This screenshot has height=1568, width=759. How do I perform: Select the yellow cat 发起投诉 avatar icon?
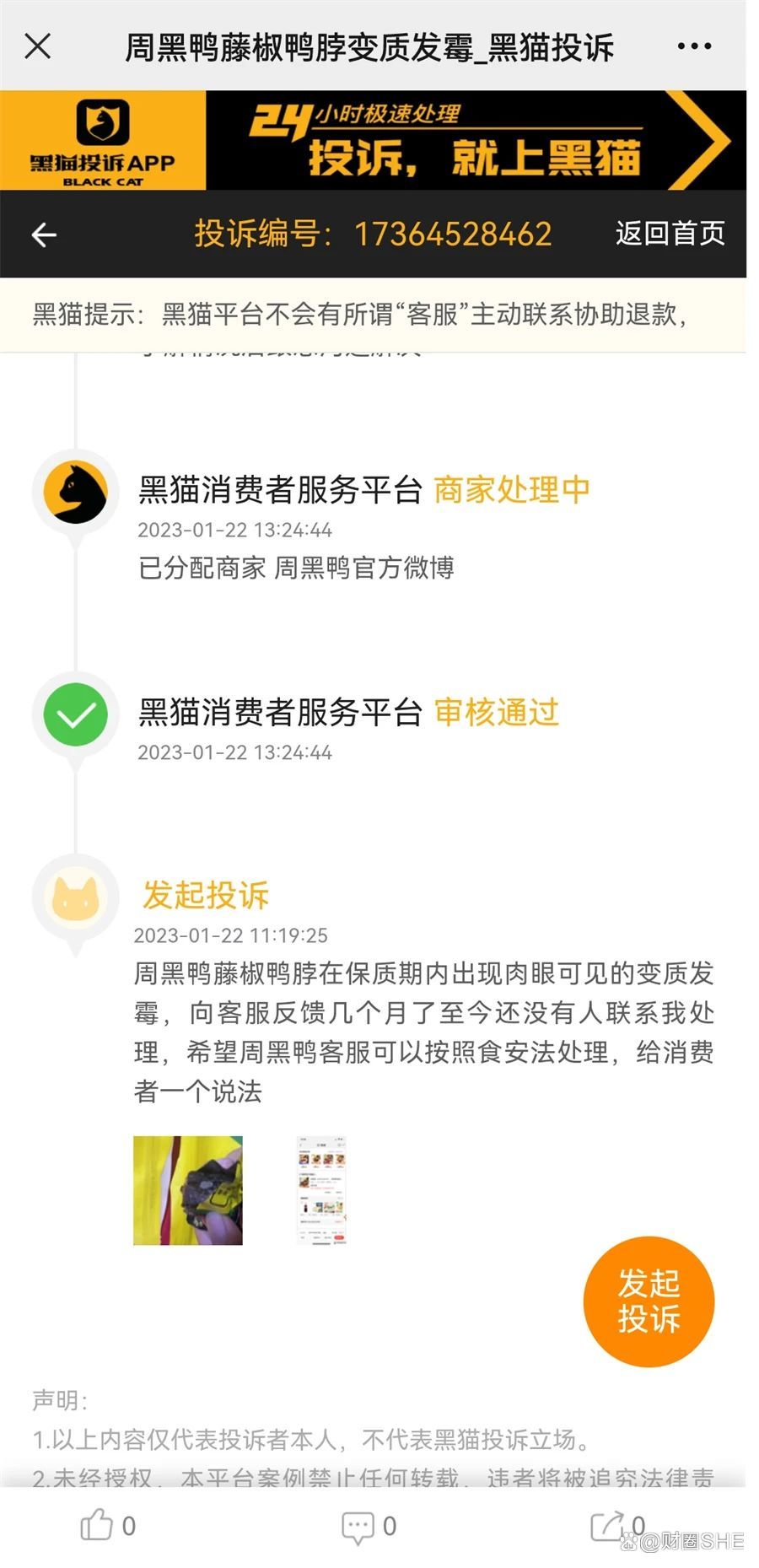75,899
